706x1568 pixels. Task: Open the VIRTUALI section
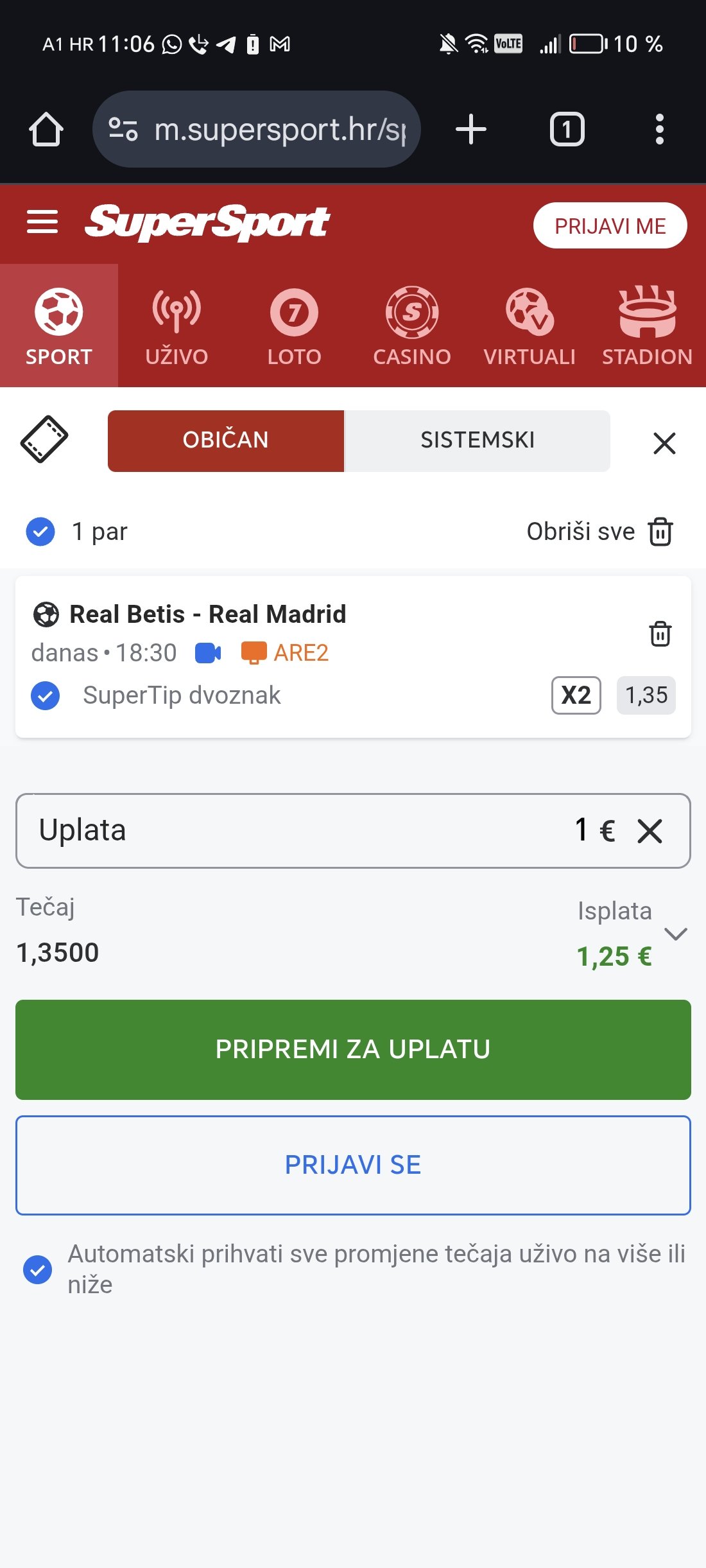tap(529, 326)
